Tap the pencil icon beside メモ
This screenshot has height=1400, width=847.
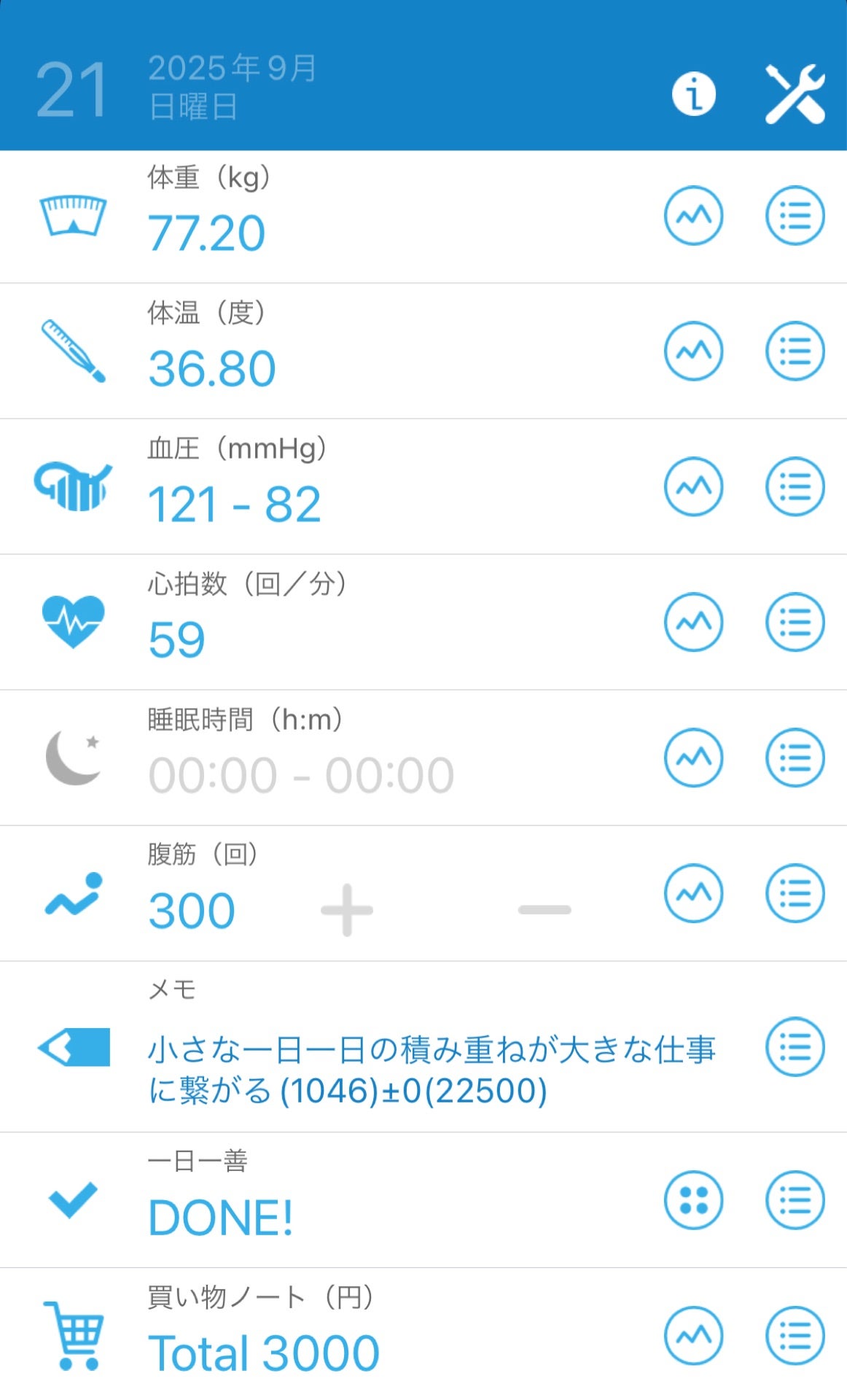coord(73,1048)
